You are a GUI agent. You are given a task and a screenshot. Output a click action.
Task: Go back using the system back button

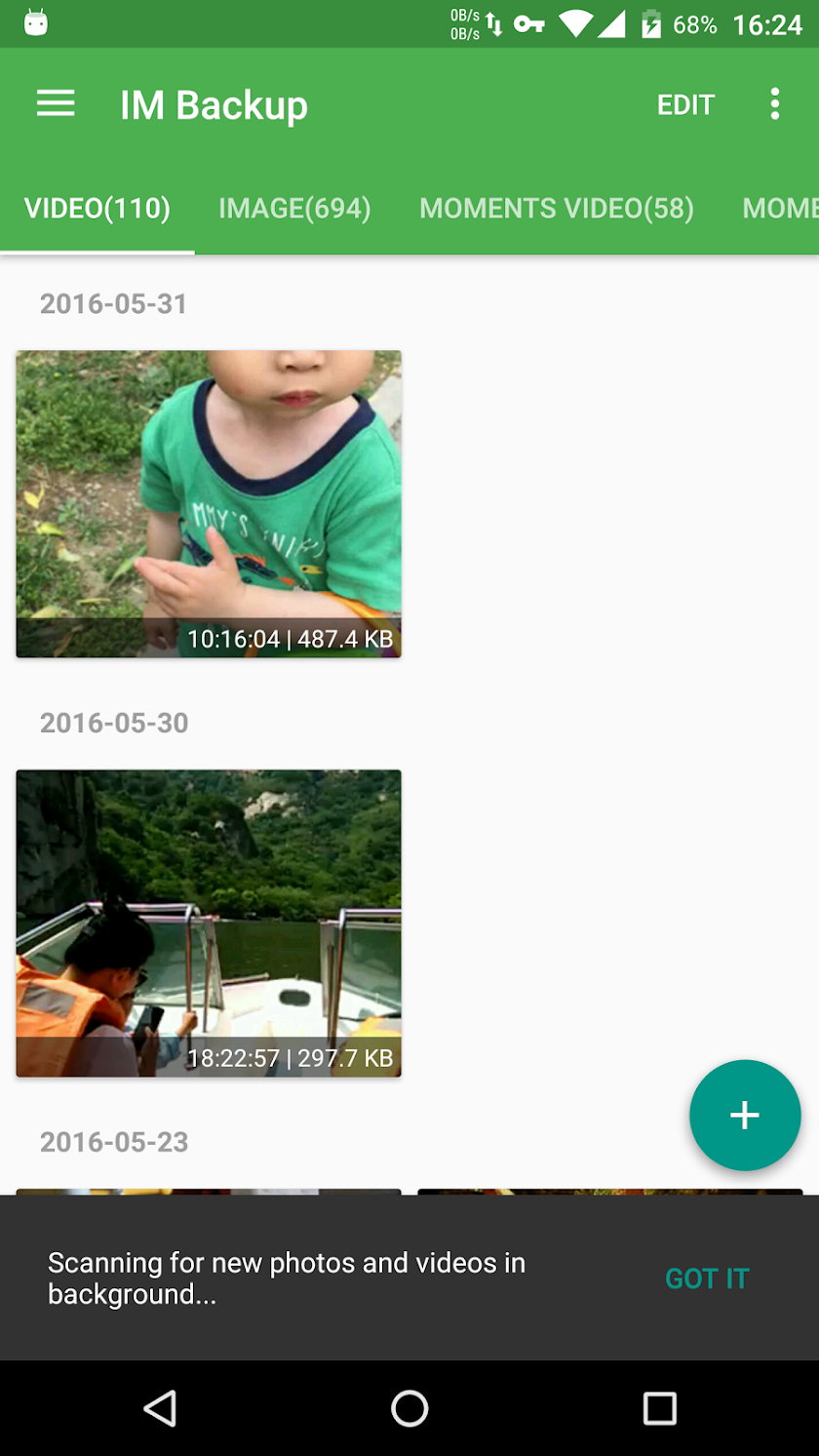(x=159, y=1408)
